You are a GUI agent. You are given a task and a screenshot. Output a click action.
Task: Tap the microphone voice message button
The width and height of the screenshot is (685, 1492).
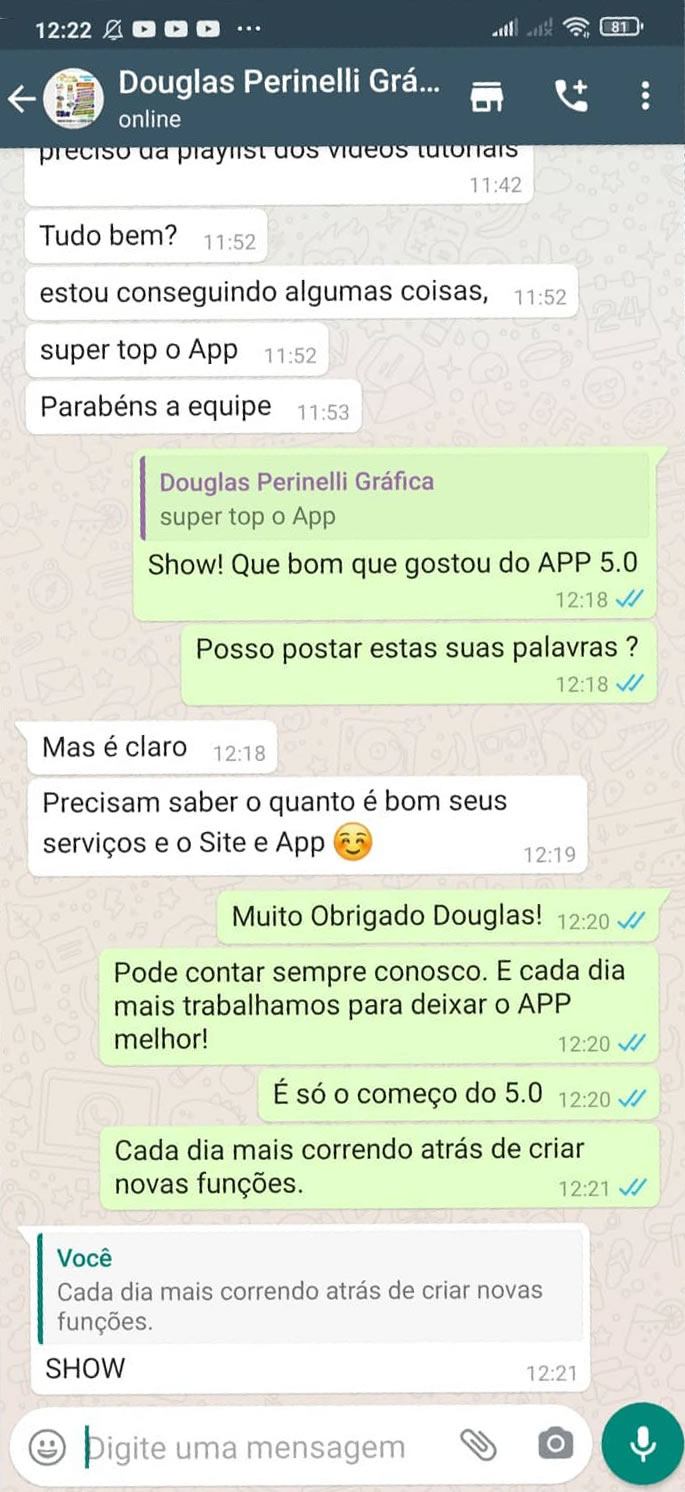(643, 1444)
